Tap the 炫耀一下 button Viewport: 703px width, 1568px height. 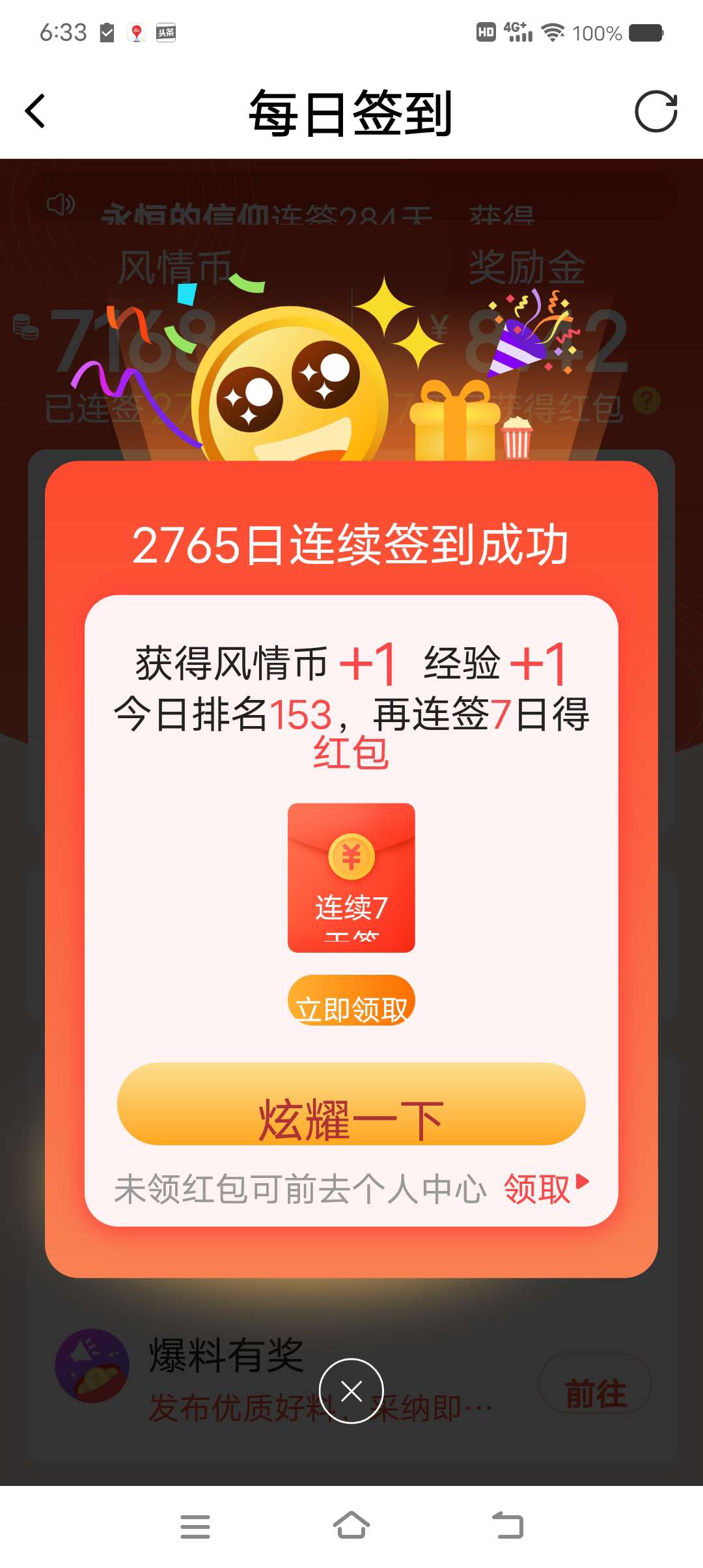[x=351, y=1104]
